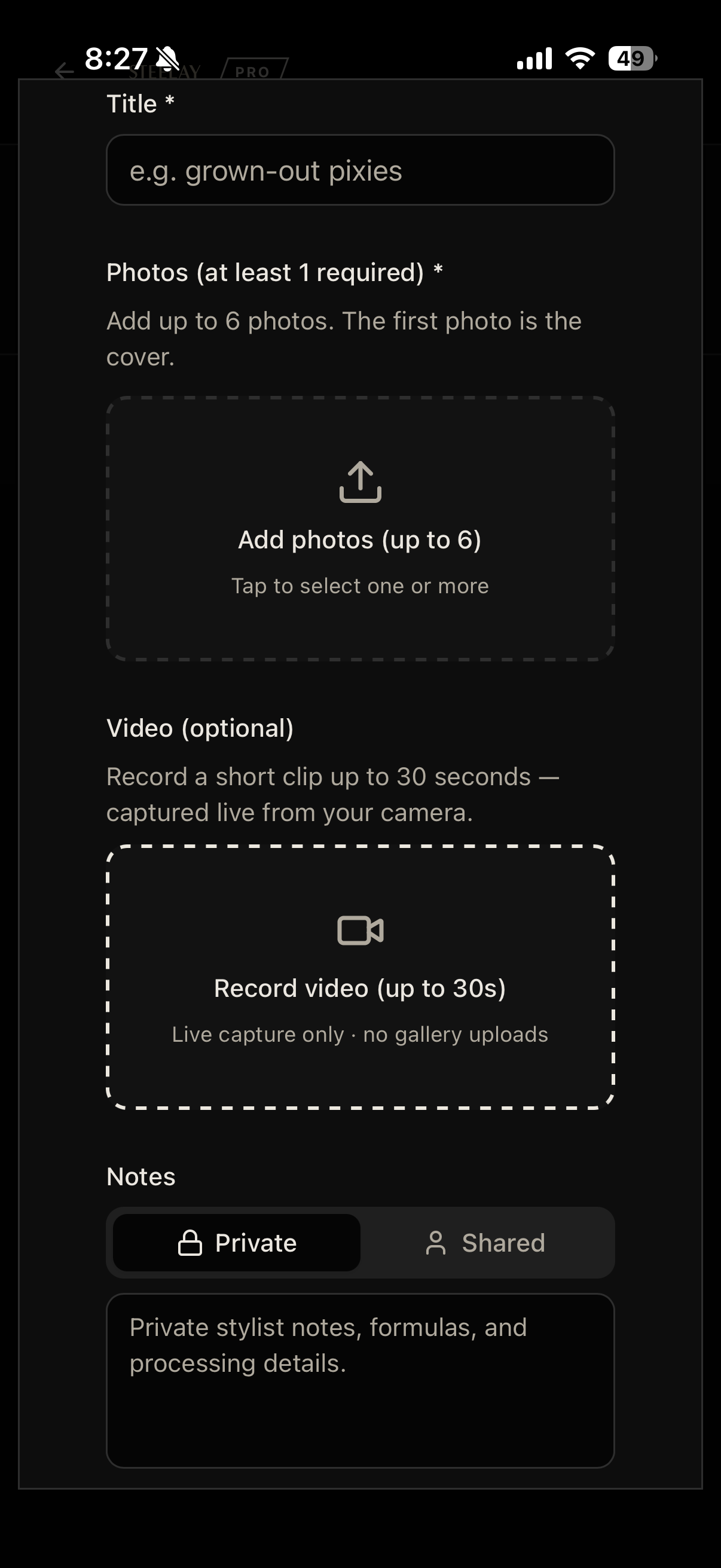Switch to Shared notes

(x=484, y=1242)
